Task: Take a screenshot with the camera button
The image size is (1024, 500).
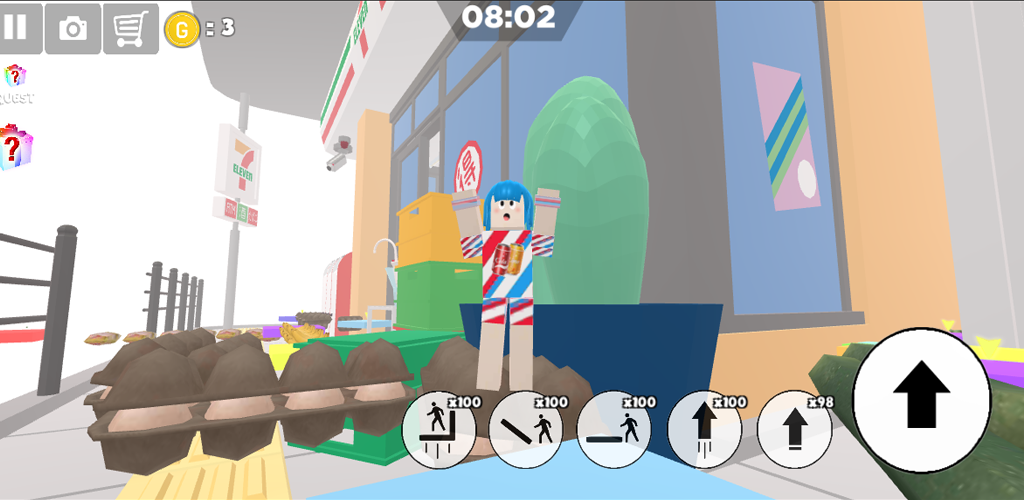Action: click(73, 29)
